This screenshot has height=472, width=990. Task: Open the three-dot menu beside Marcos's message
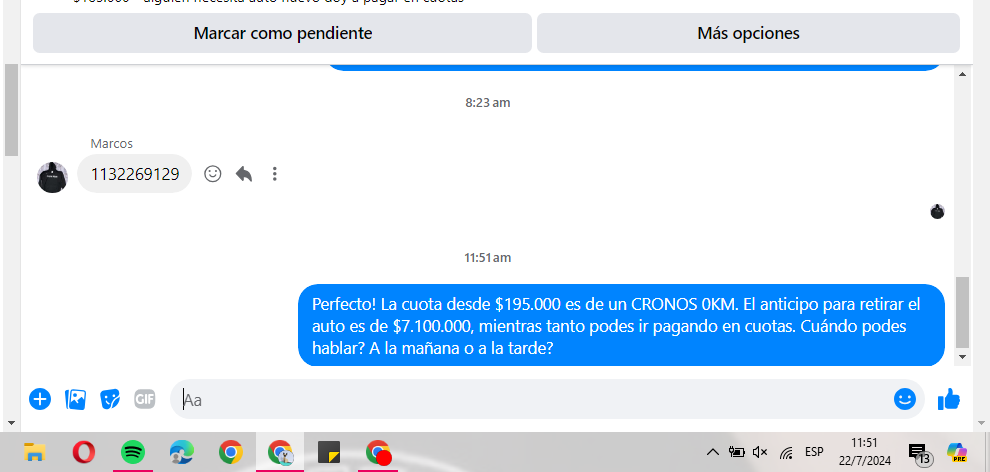click(275, 174)
